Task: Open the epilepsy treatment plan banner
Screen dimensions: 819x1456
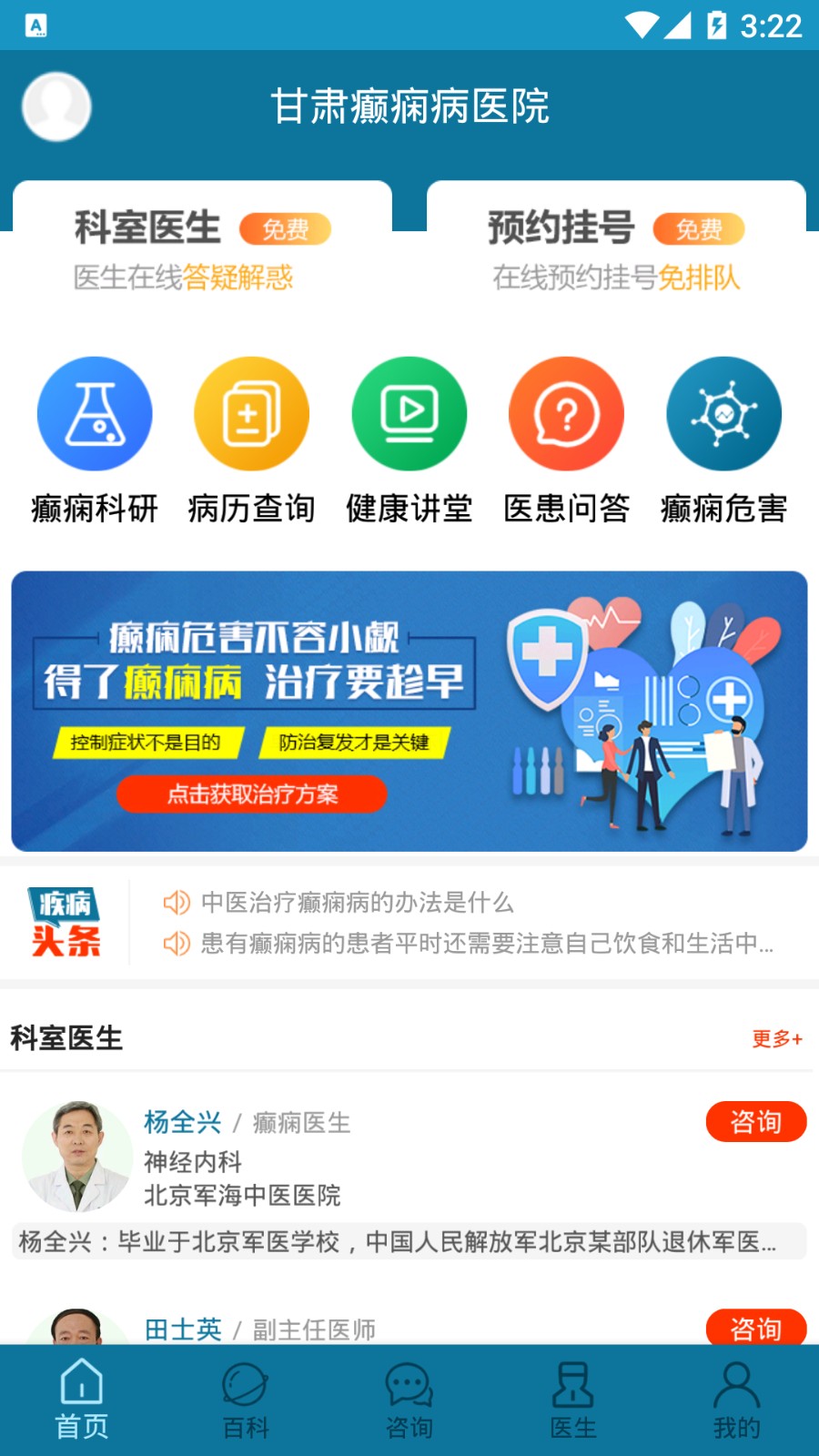Action: click(409, 712)
